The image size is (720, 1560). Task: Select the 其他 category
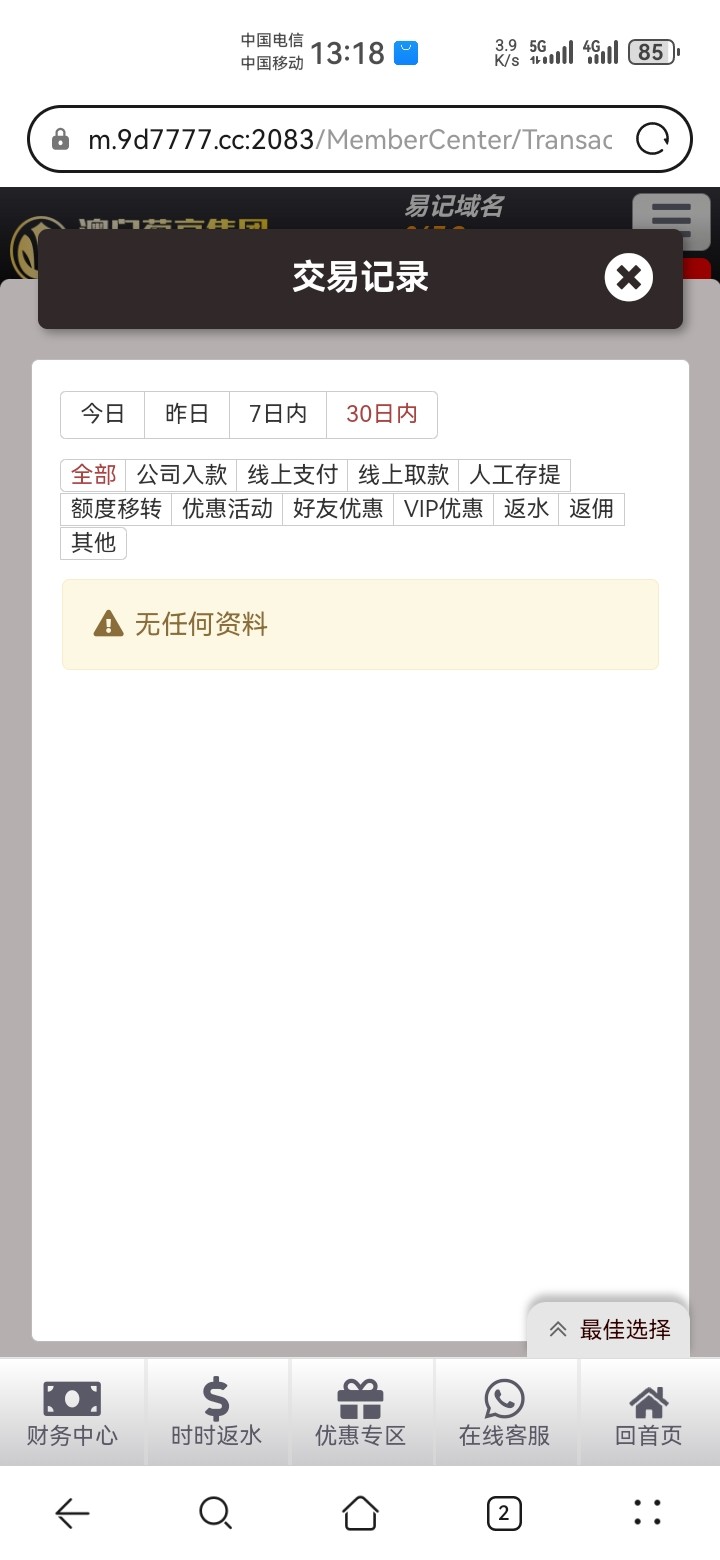tap(93, 542)
